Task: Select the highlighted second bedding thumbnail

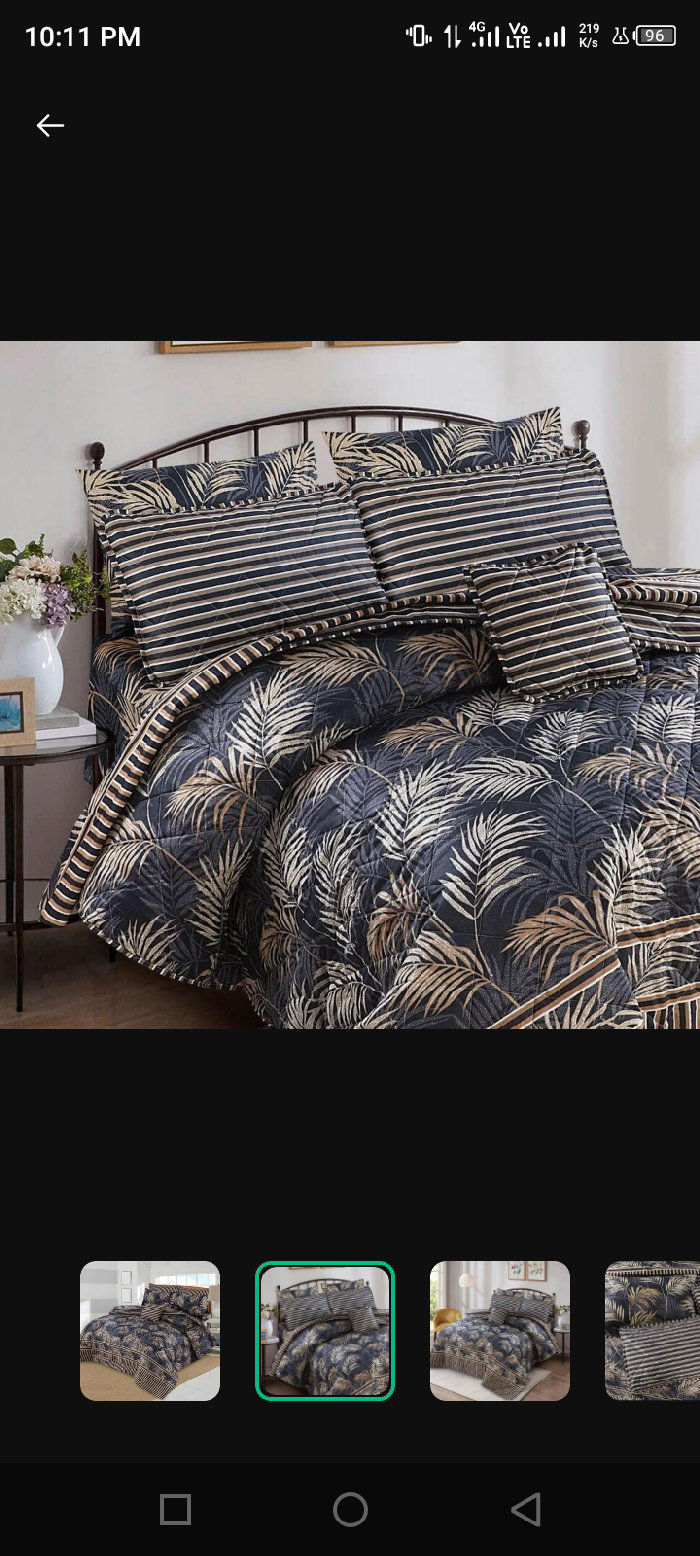Action: tap(325, 1330)
